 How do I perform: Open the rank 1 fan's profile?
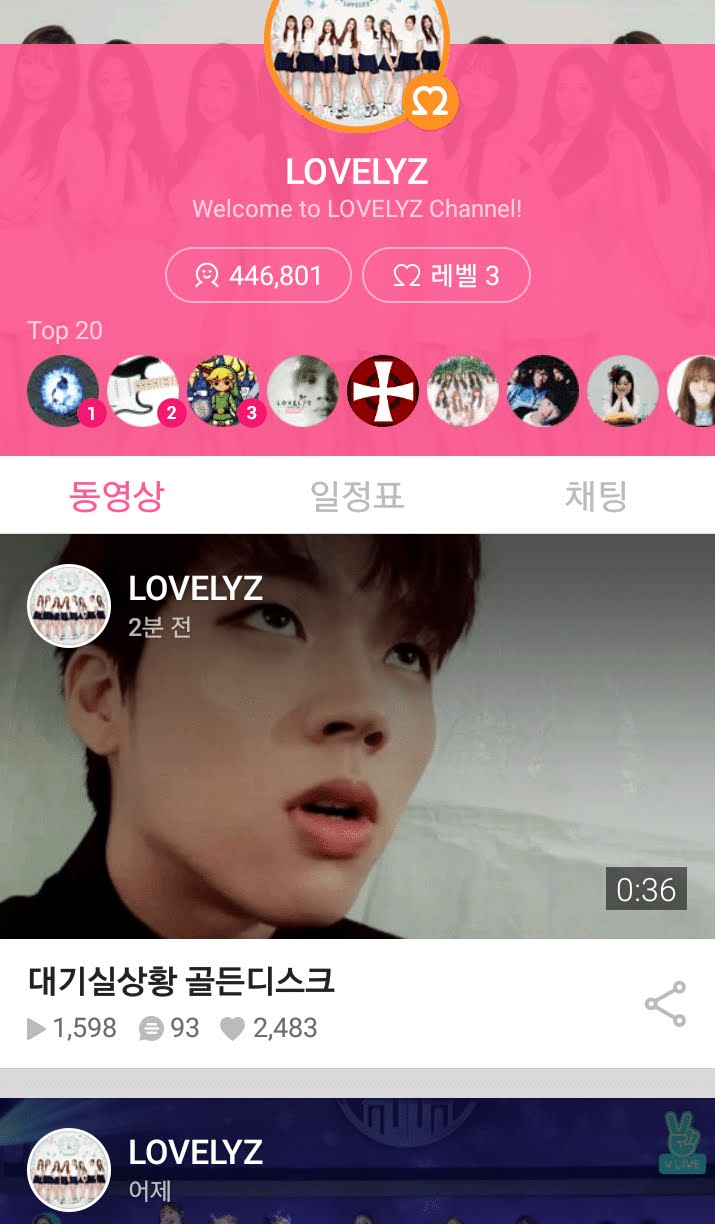[63, 391]
